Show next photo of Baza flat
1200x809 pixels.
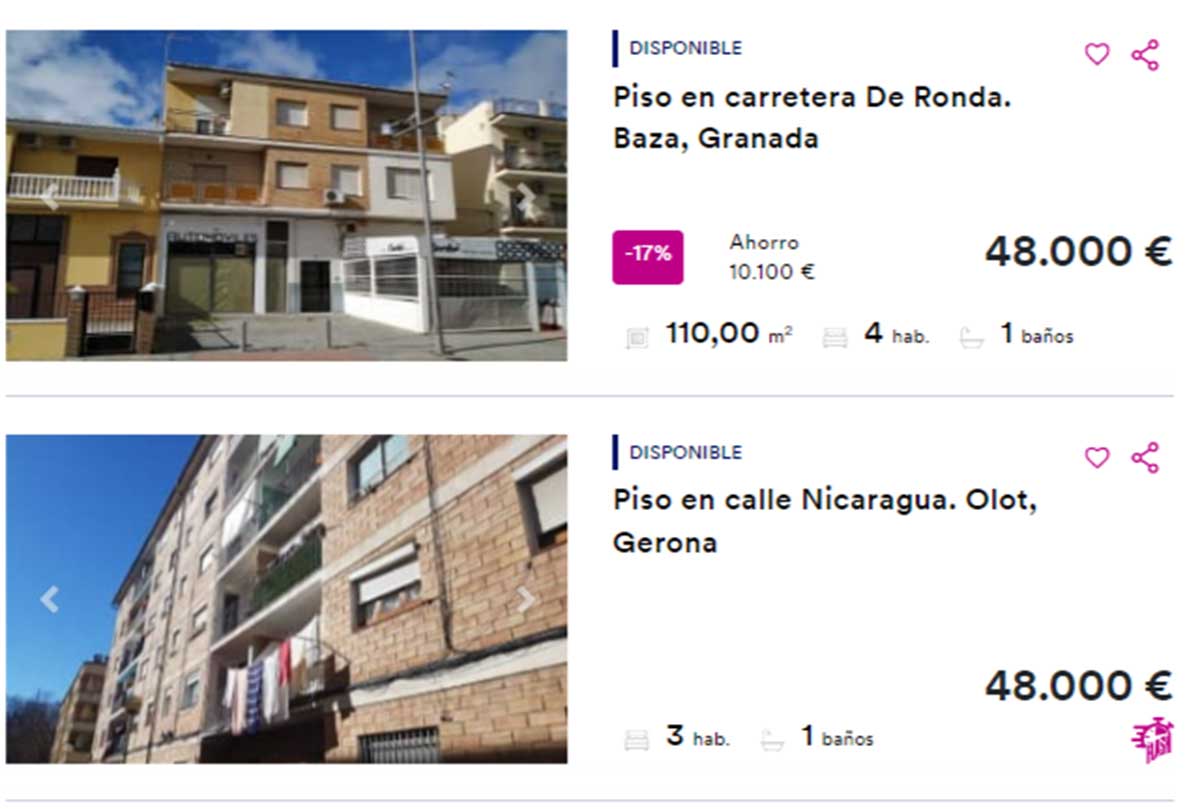click(x=527, y=195)
